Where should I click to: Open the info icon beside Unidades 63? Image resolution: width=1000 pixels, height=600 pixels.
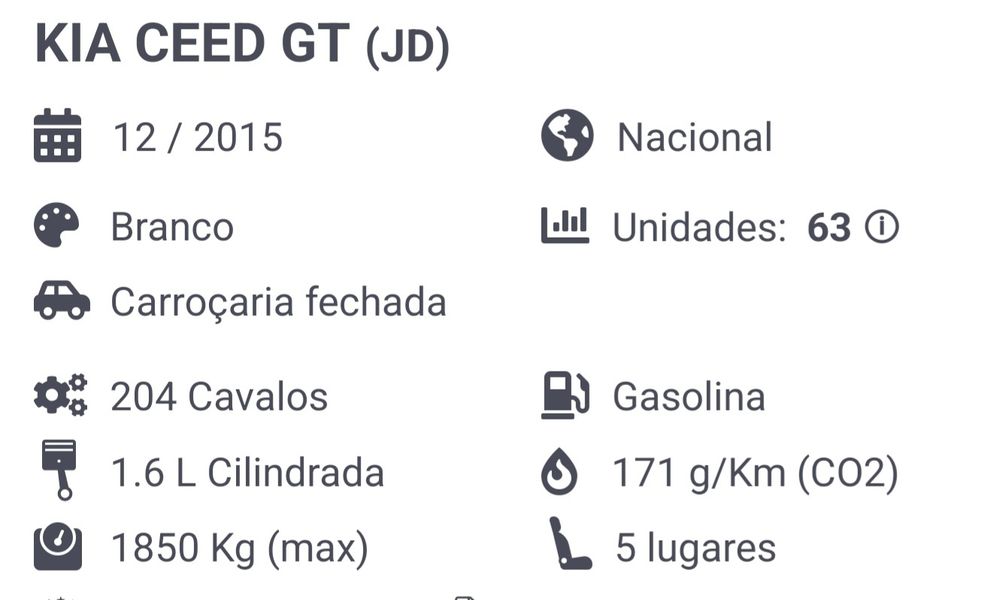coord(882,228)
